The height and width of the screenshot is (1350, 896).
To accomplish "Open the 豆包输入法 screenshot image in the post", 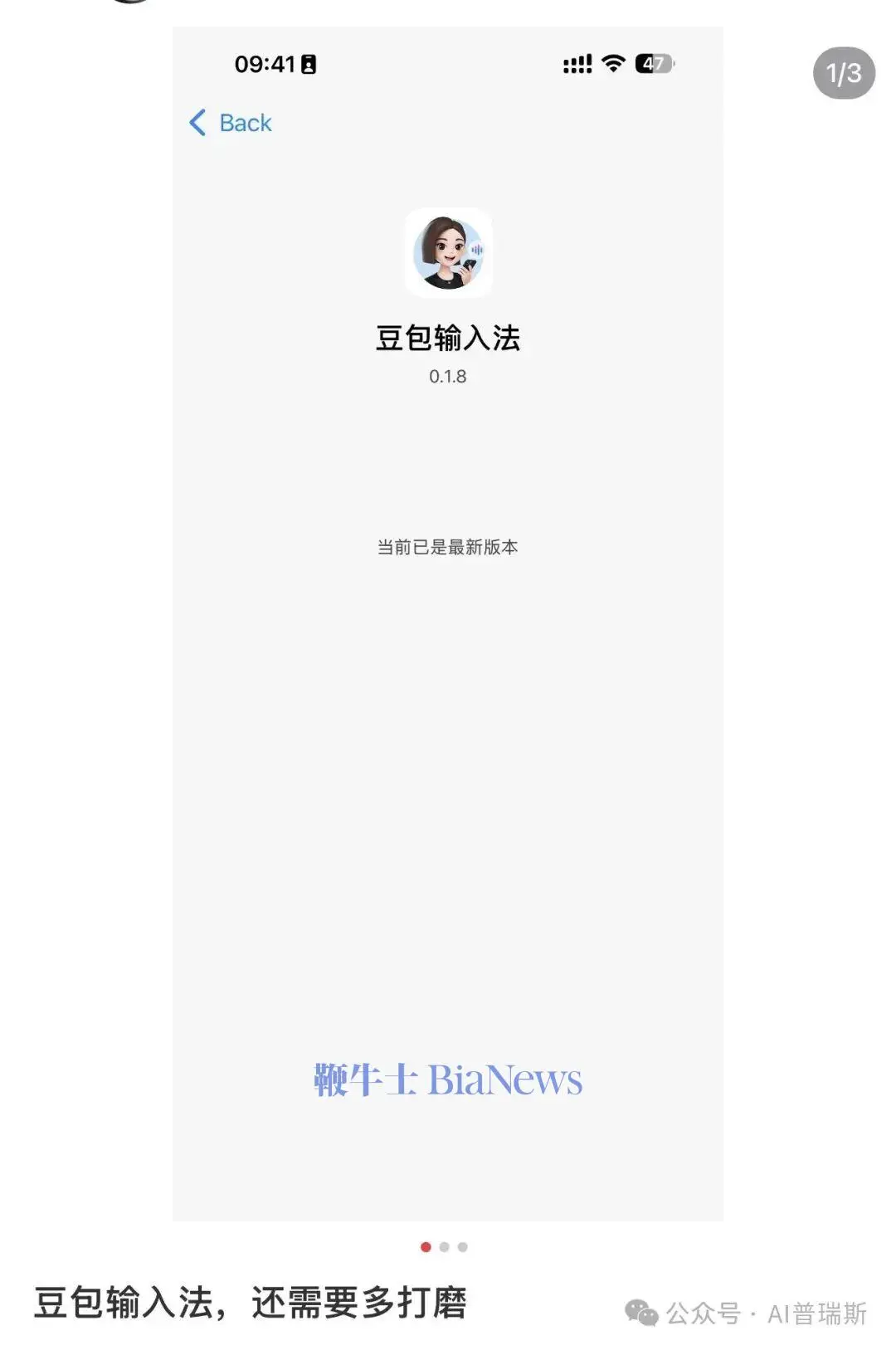I will pos(448,622).
